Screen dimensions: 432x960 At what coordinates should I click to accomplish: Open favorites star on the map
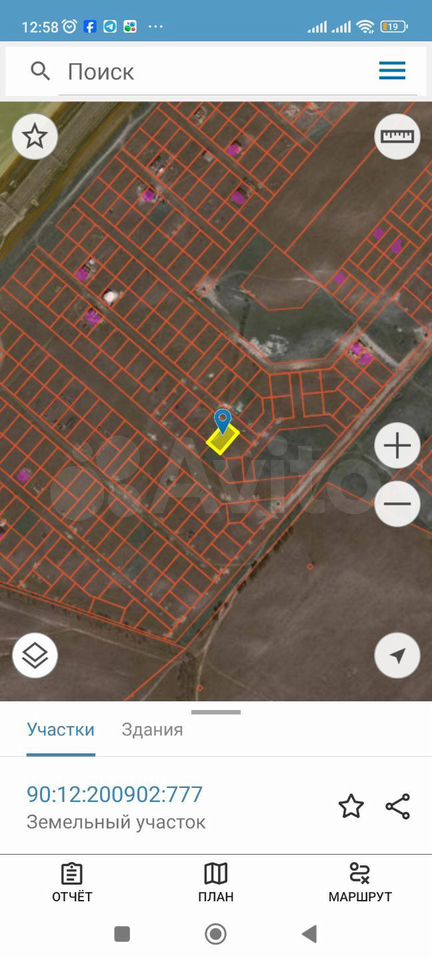point(35,137)
